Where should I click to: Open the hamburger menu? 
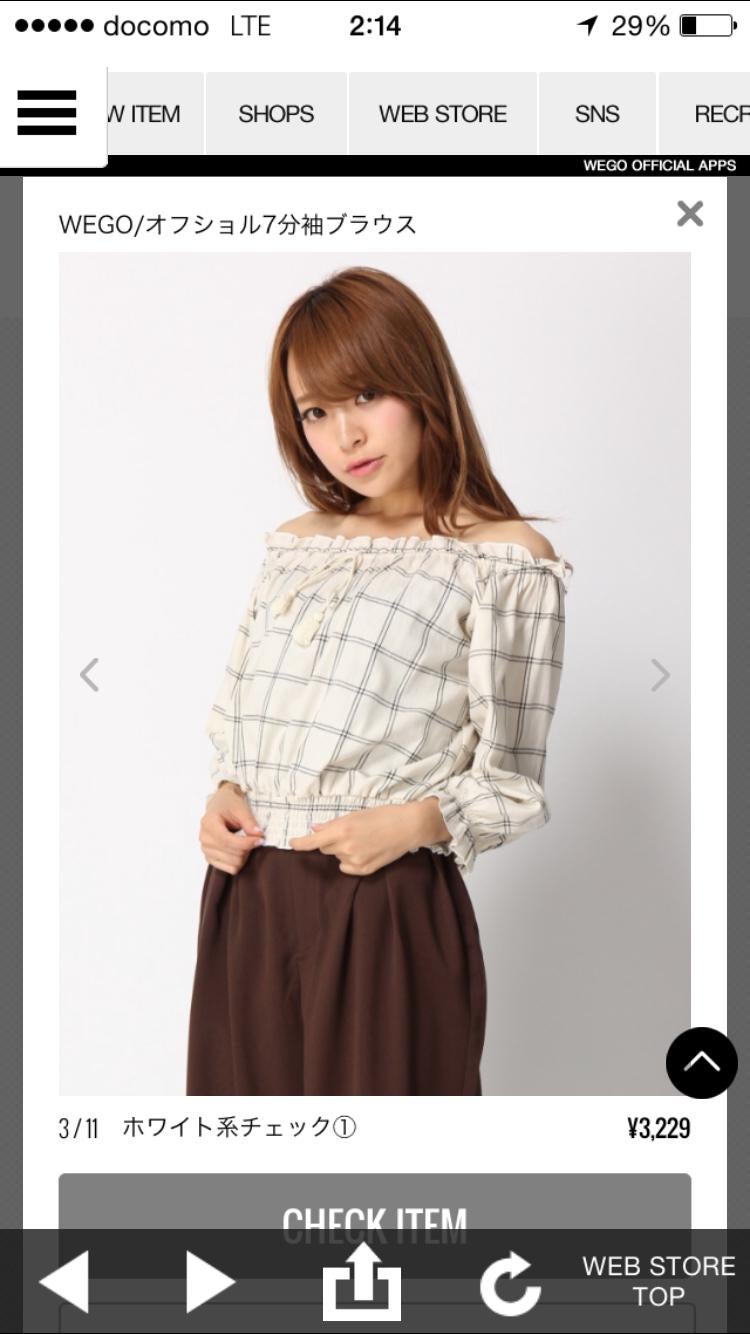point(47,112)
